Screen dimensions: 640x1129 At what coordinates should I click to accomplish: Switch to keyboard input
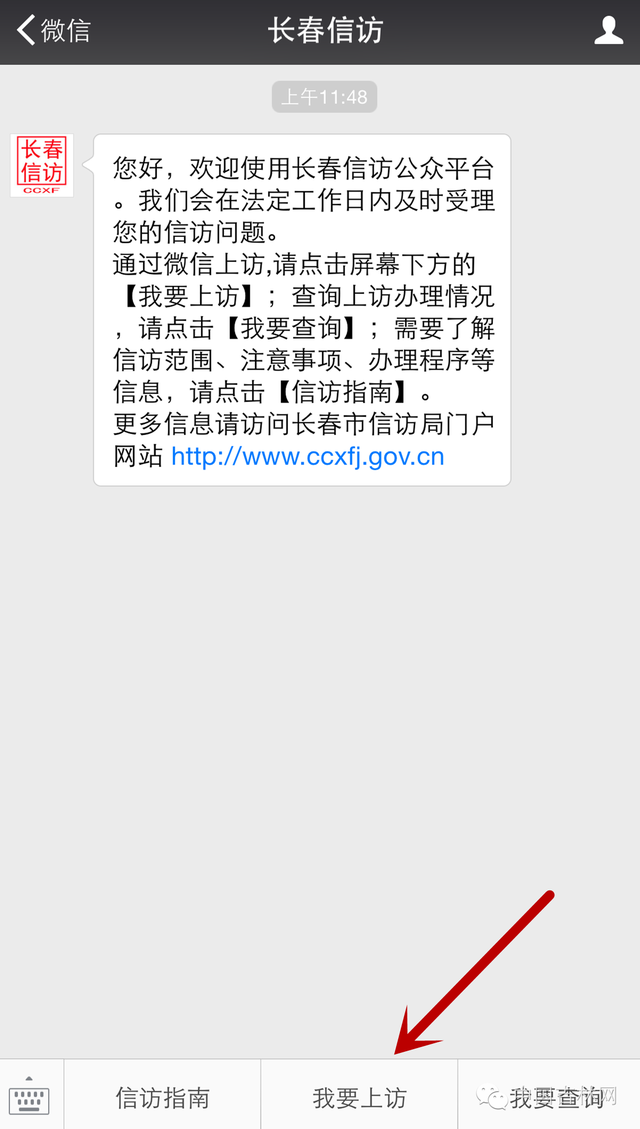(30, 1097)
